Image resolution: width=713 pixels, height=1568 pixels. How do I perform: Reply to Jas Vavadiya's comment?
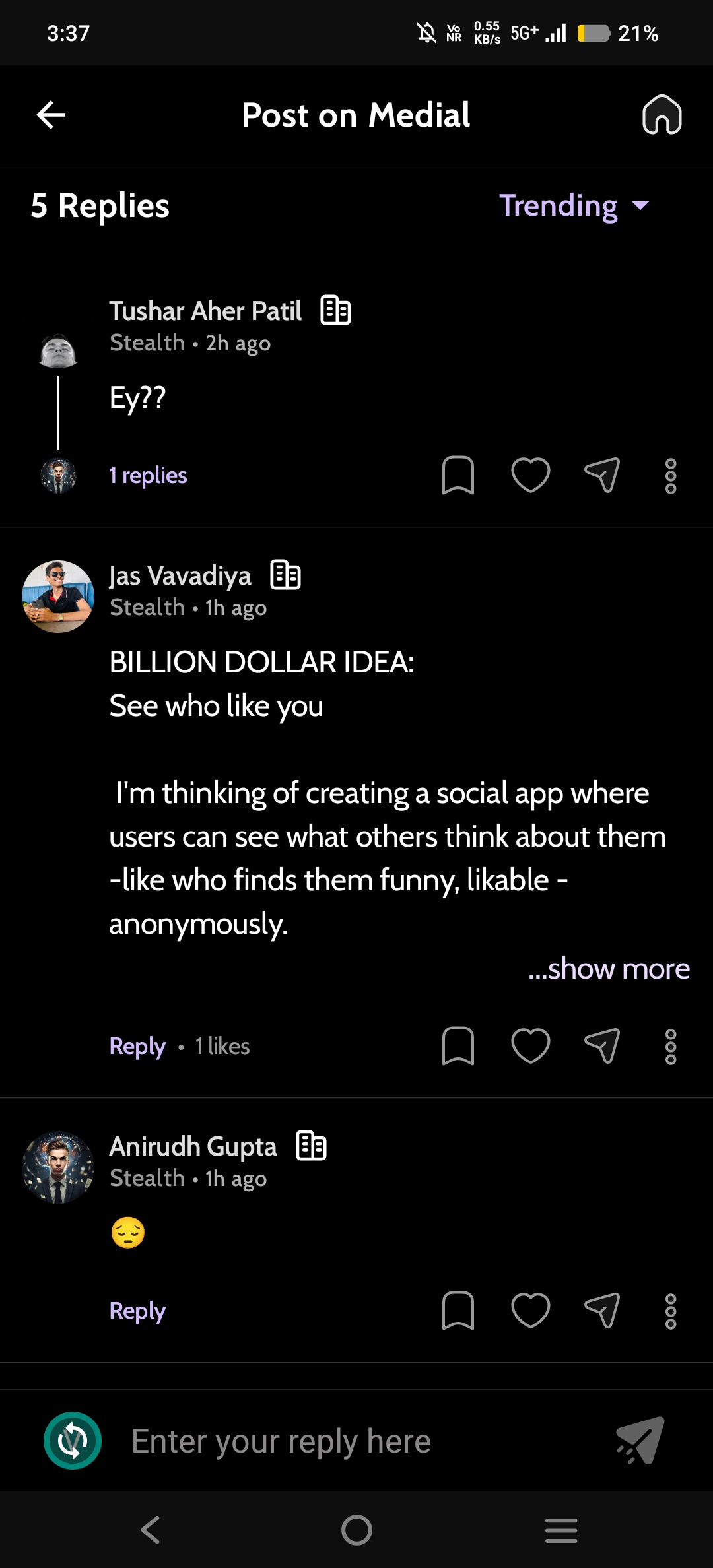coord(137,1046)
